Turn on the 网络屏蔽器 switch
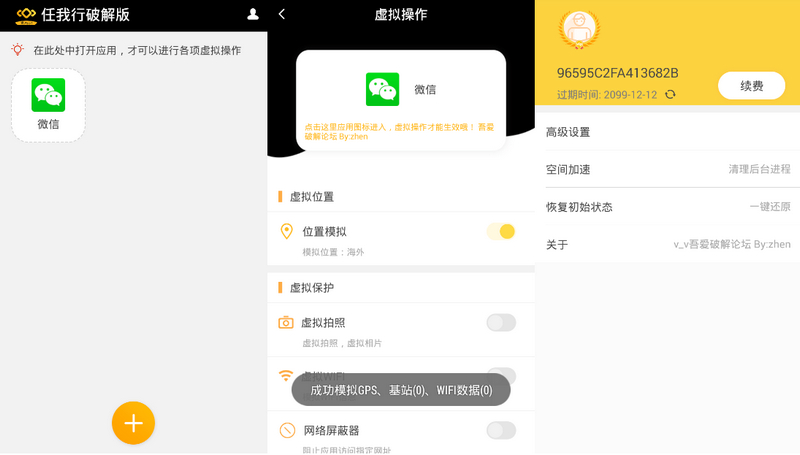 tap(501, 430)
